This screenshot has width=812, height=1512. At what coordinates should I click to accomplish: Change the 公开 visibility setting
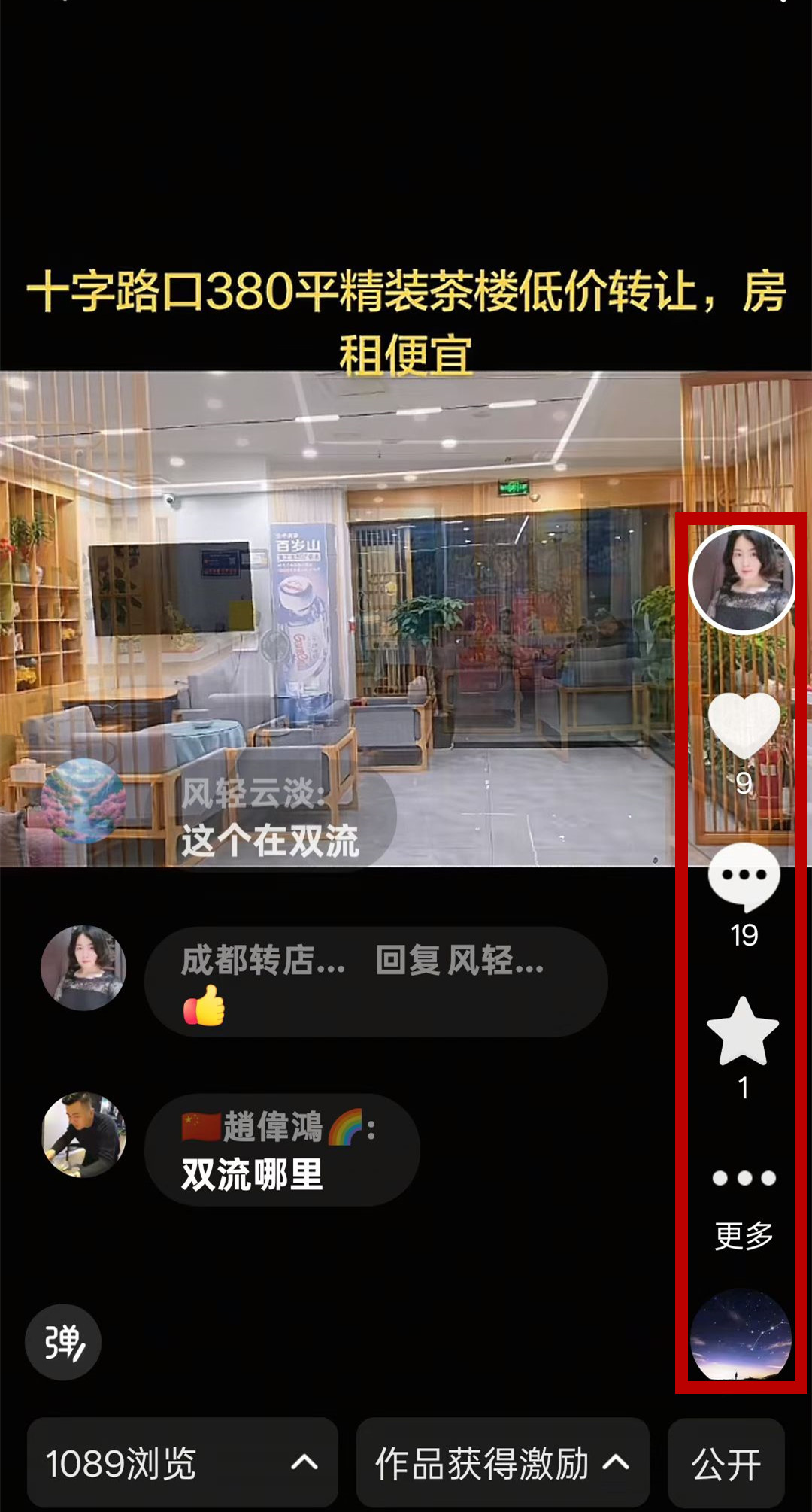(726, 1463)
